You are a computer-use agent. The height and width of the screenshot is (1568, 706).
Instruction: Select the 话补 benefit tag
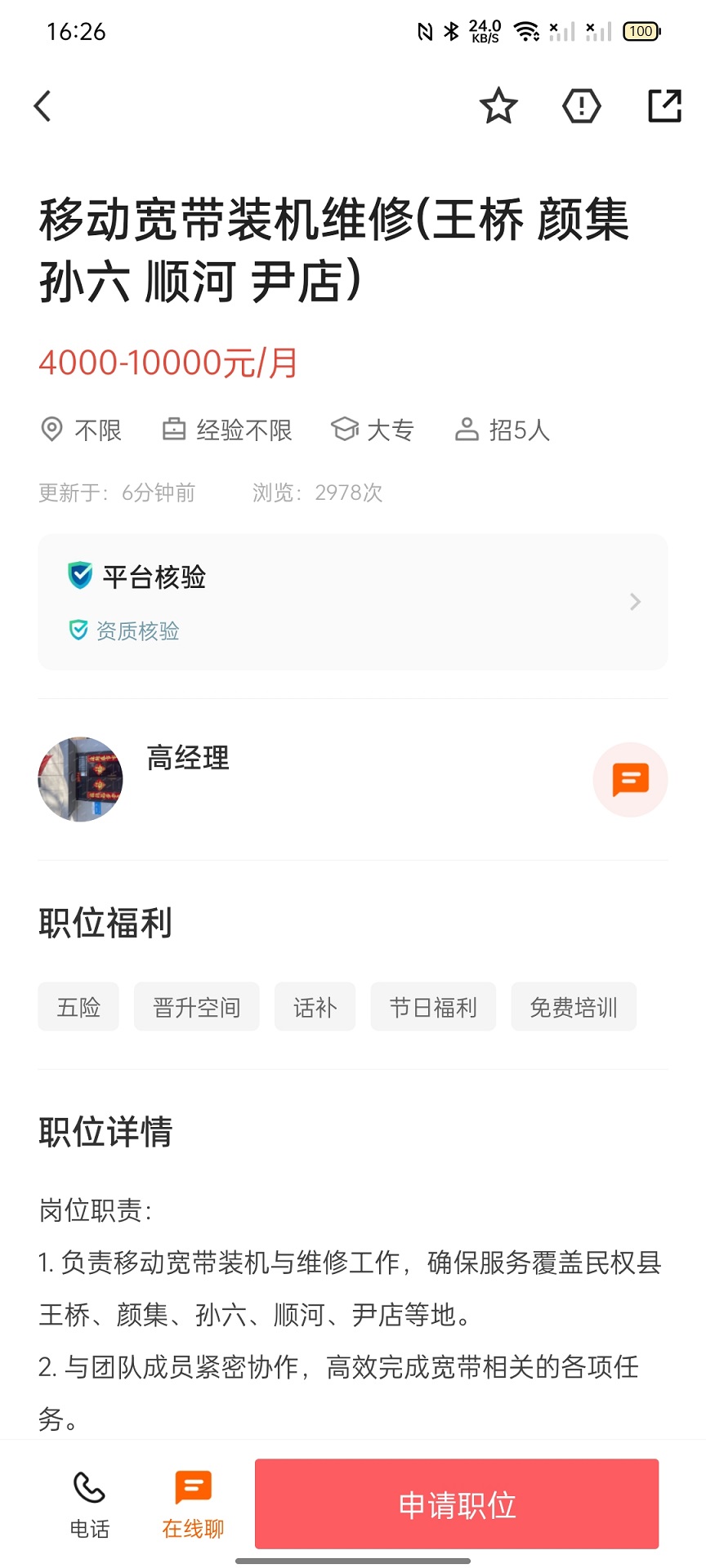tap(315, 1007)
